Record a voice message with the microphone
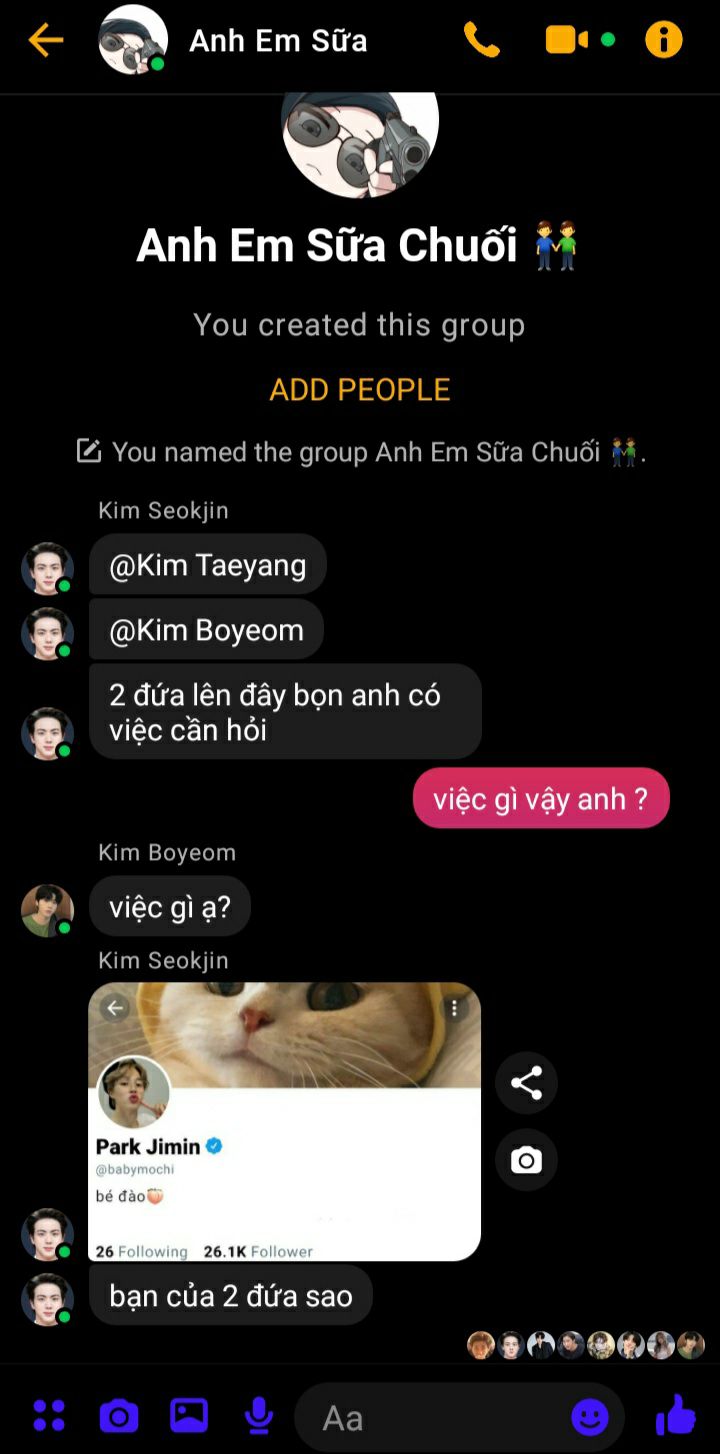This screenshot has width=720, height=1454. tap(259, 1416)
